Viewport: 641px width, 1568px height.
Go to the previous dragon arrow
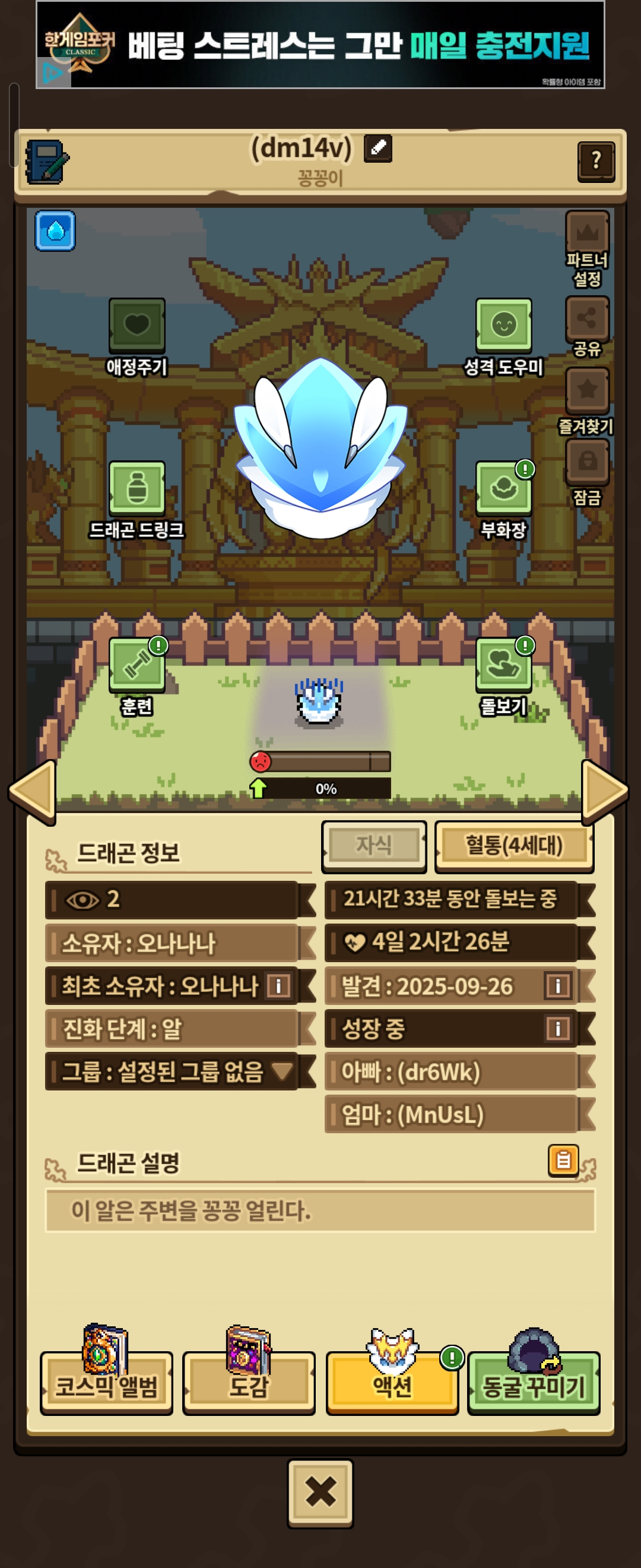click(34, 791)
